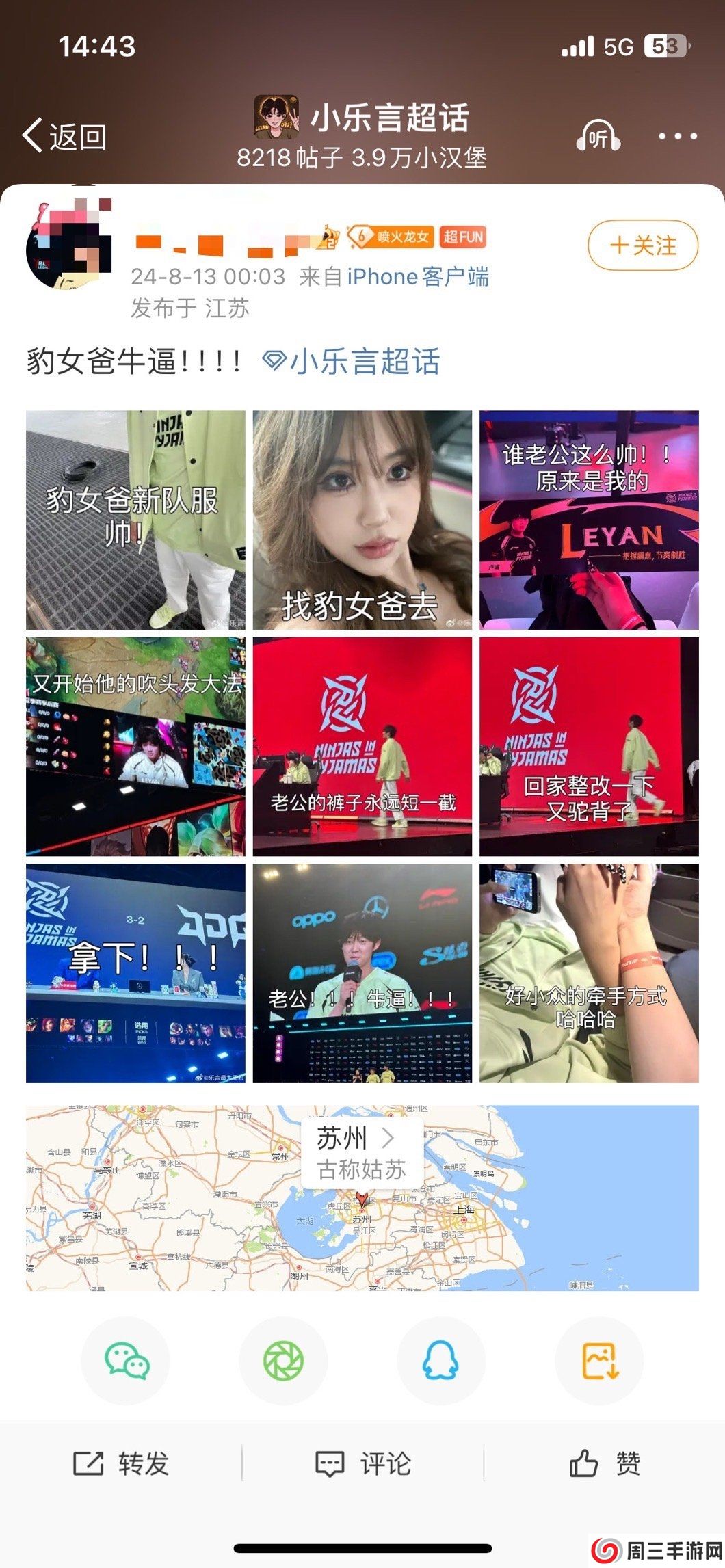The width and height of the screenshot is (725, 1568).
Task: Enlarge the 拿下 victory photo
Action: [x=135, y=973]
